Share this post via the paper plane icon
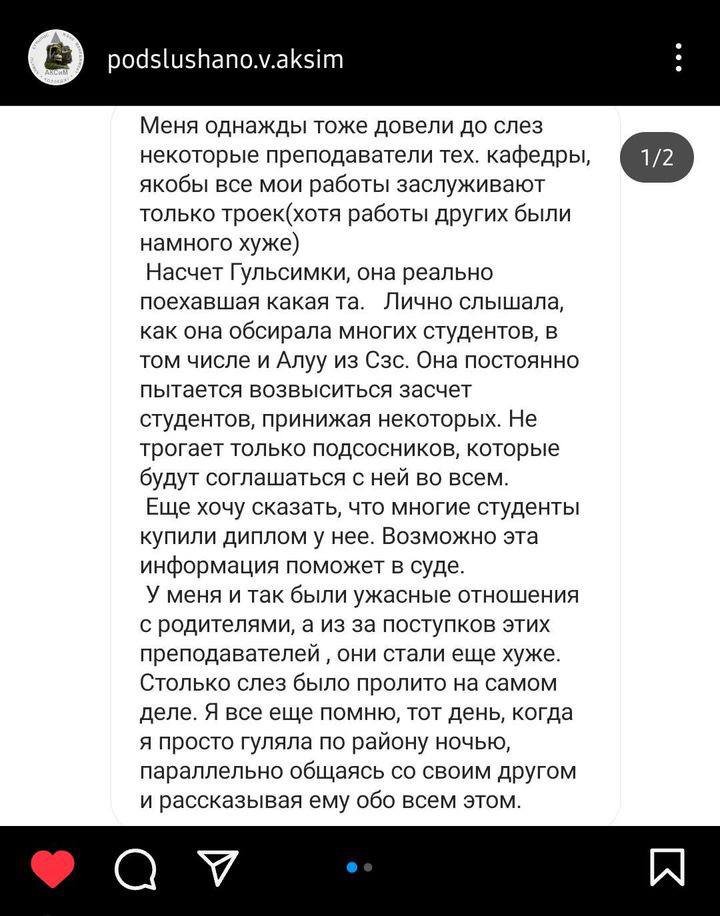 coord(216,868)
